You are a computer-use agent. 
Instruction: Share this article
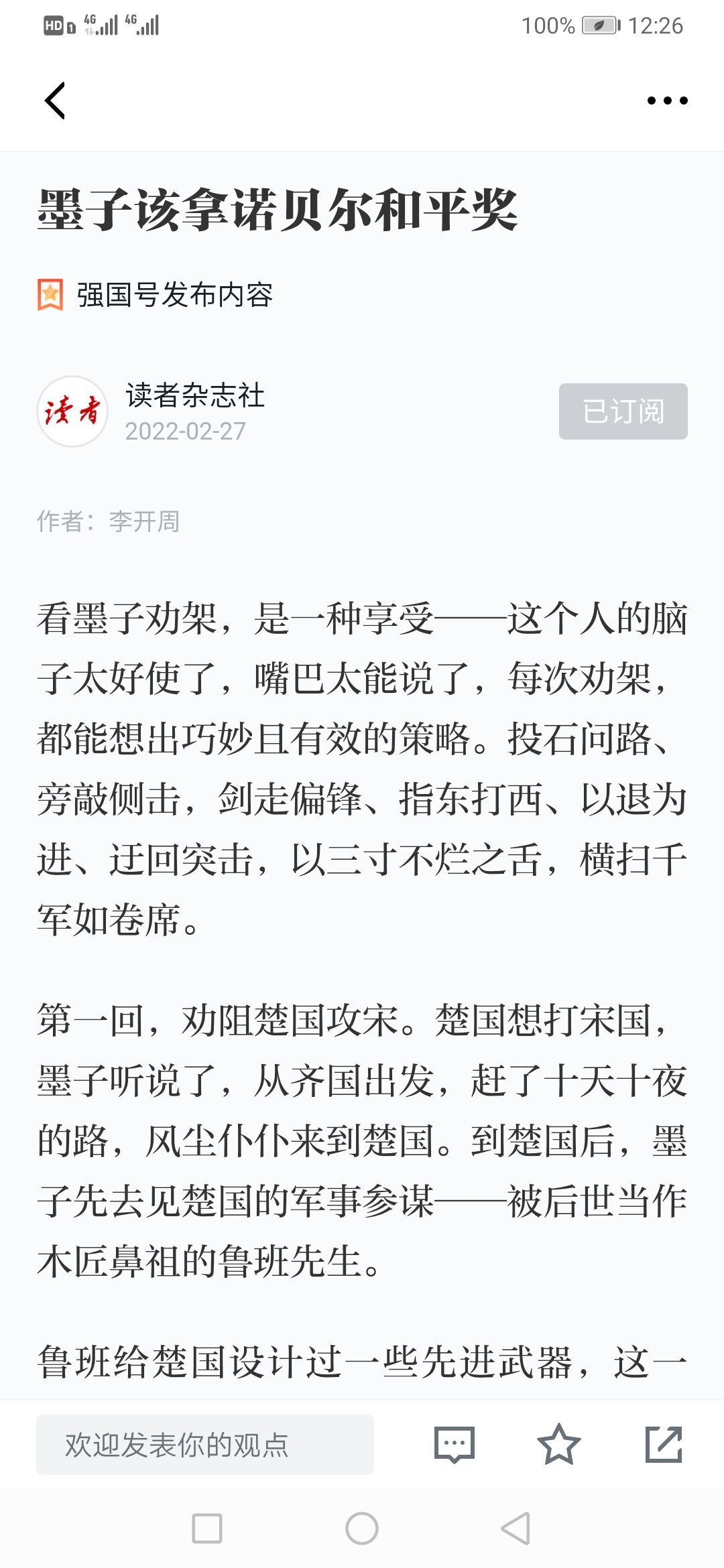(664, 1445)
